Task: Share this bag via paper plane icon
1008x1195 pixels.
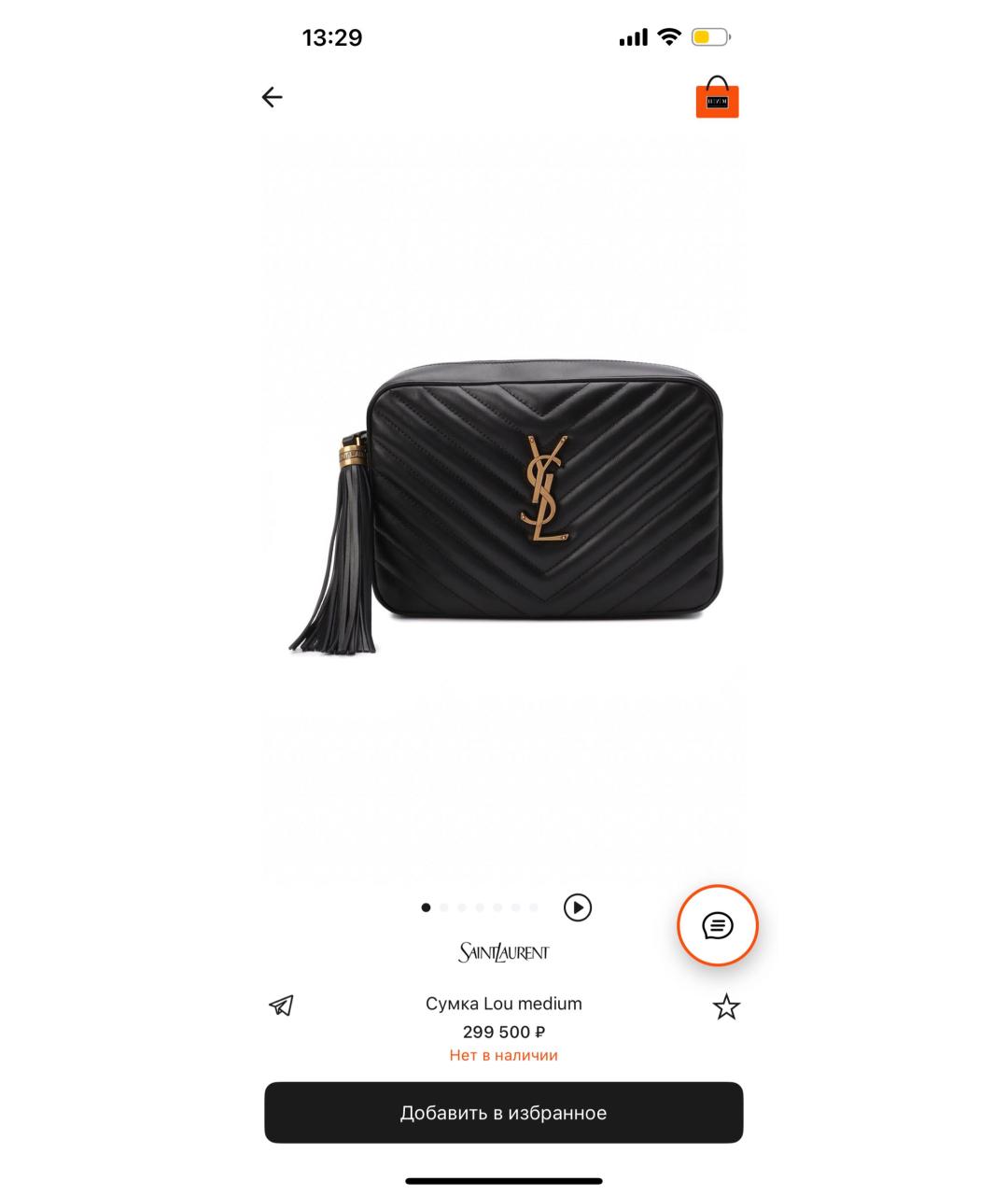Action: (x=281, y=1005)
